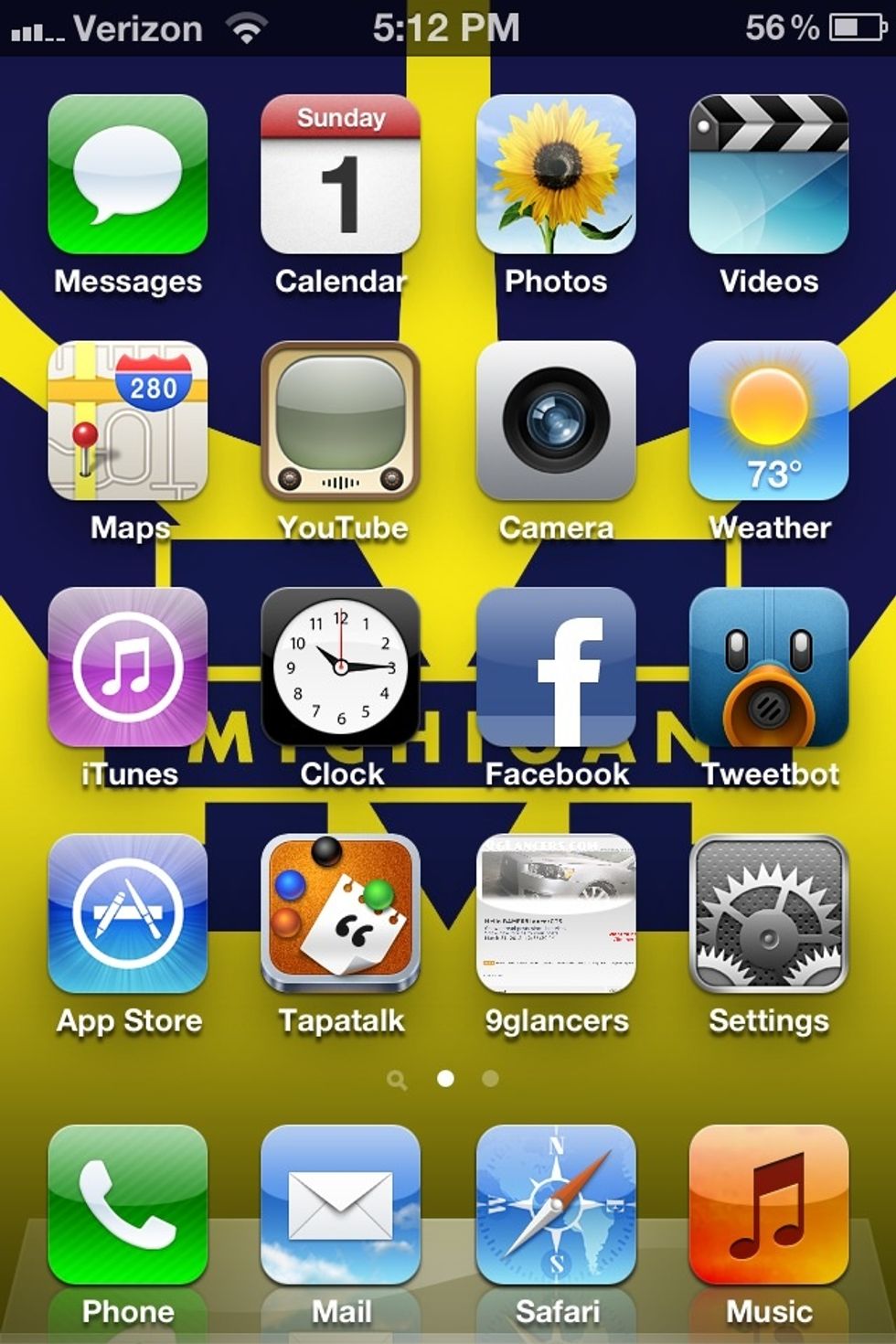Viewport: 896px width, 1344px height.
Task: Launch Maps
Action: [x=128, y=421]
